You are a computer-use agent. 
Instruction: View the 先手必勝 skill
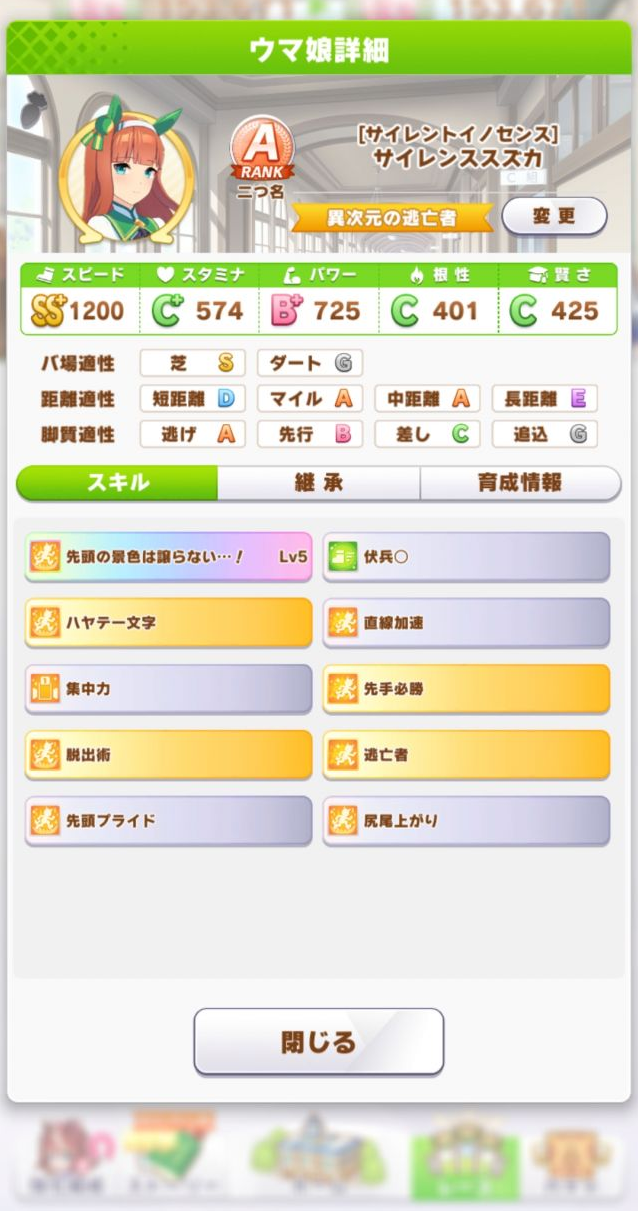click(466, 689)
